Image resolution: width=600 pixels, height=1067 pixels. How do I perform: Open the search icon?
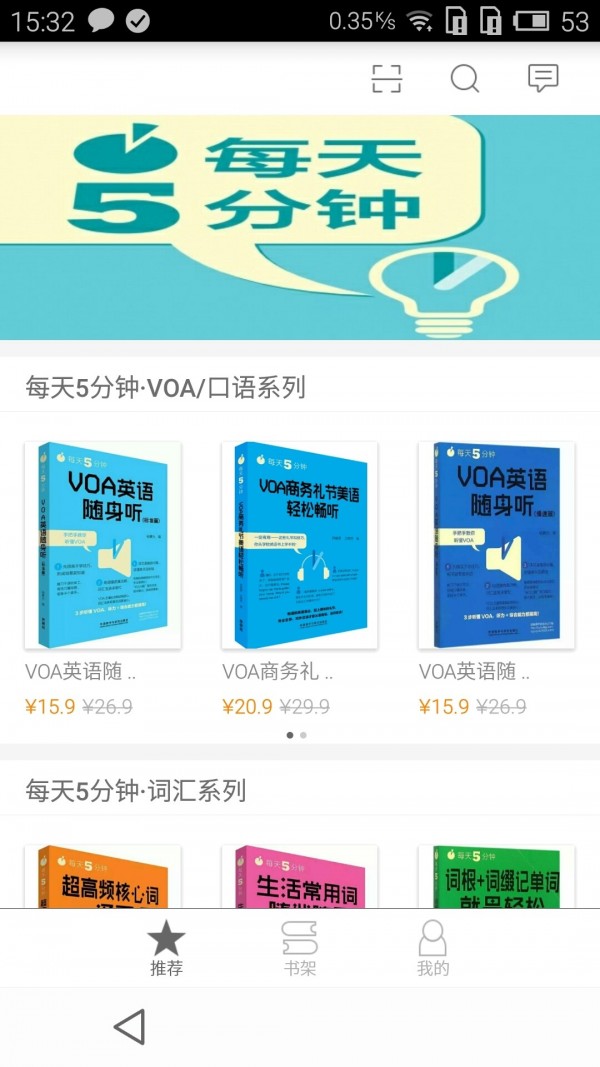click(x=464, y=78)
